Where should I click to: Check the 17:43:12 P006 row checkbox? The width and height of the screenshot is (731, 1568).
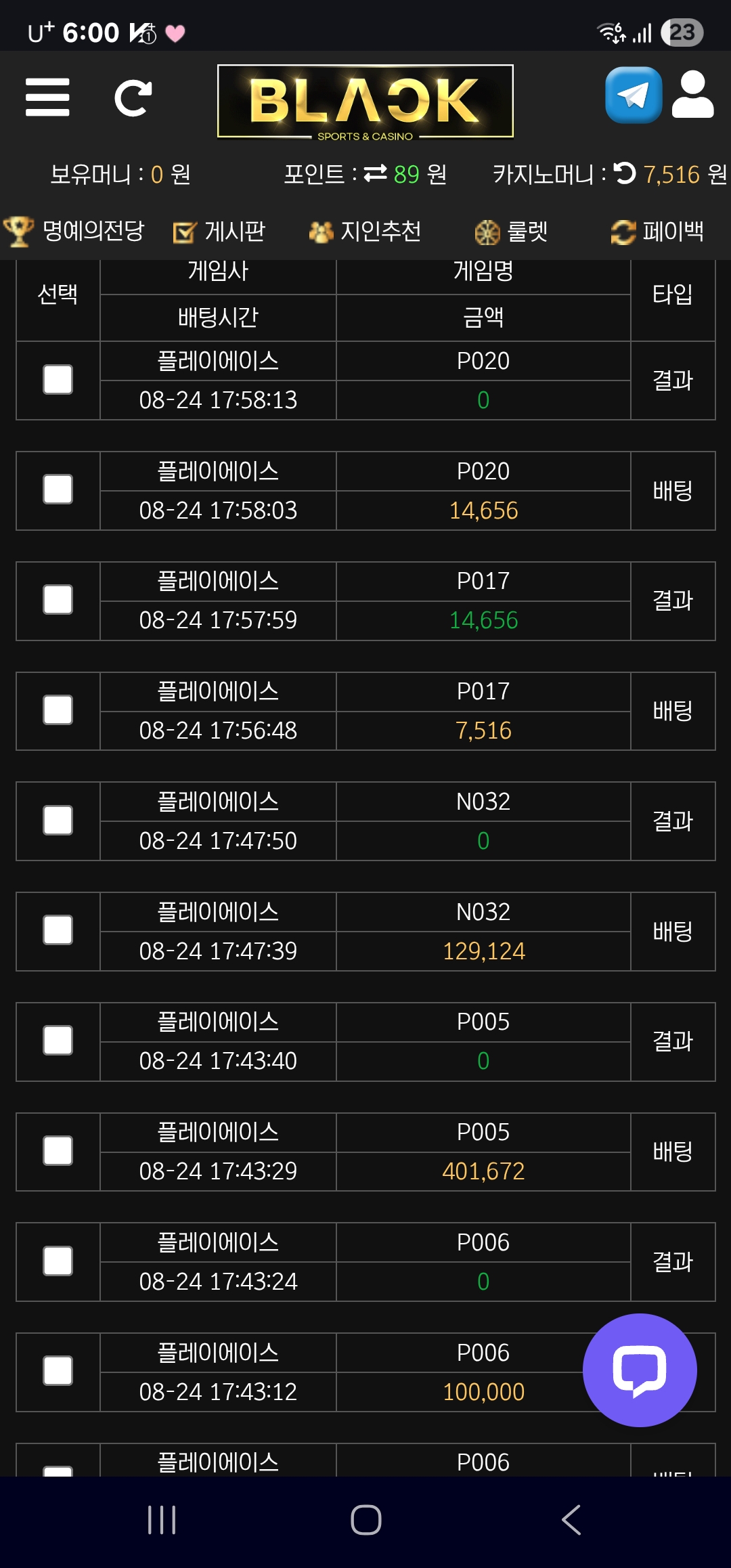[58, 1371]
